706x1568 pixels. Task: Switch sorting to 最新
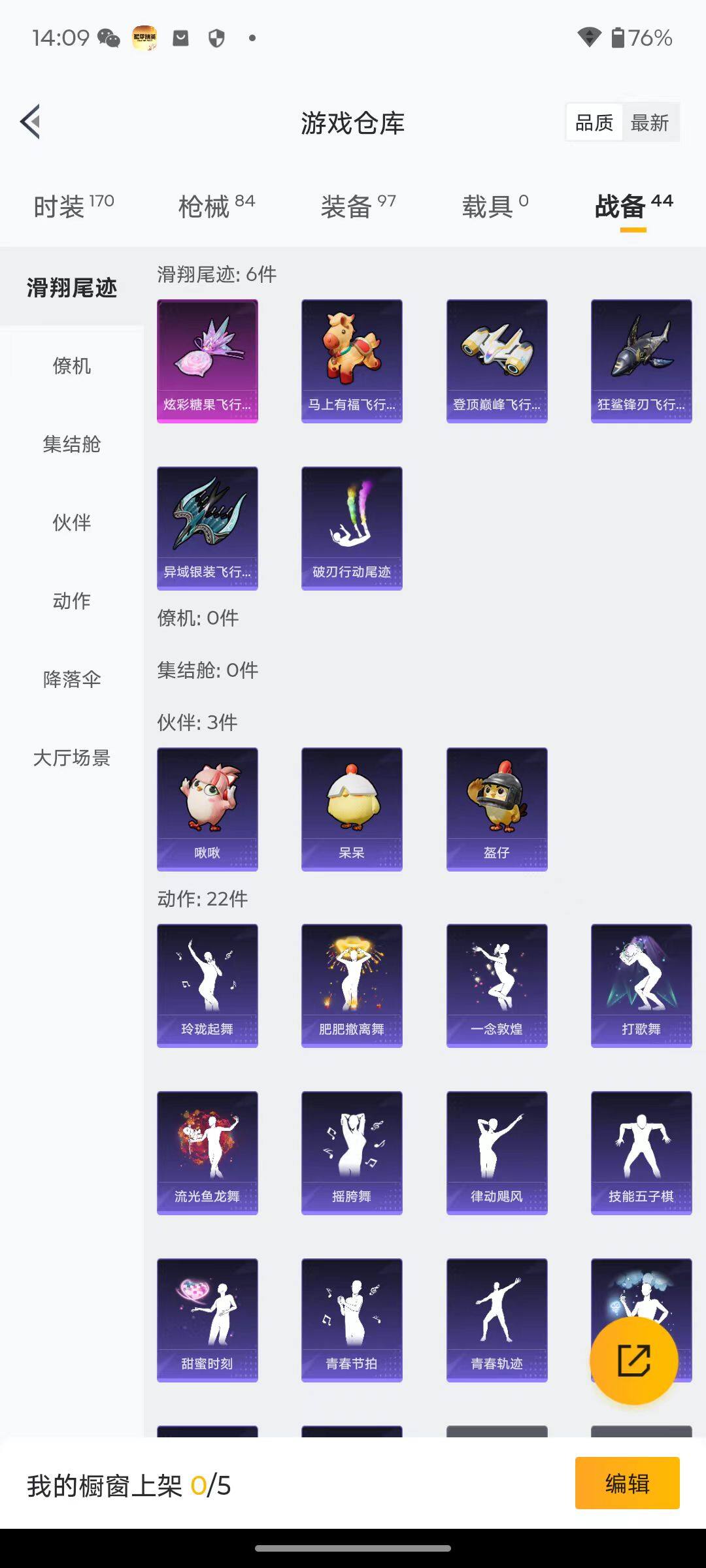652,122
